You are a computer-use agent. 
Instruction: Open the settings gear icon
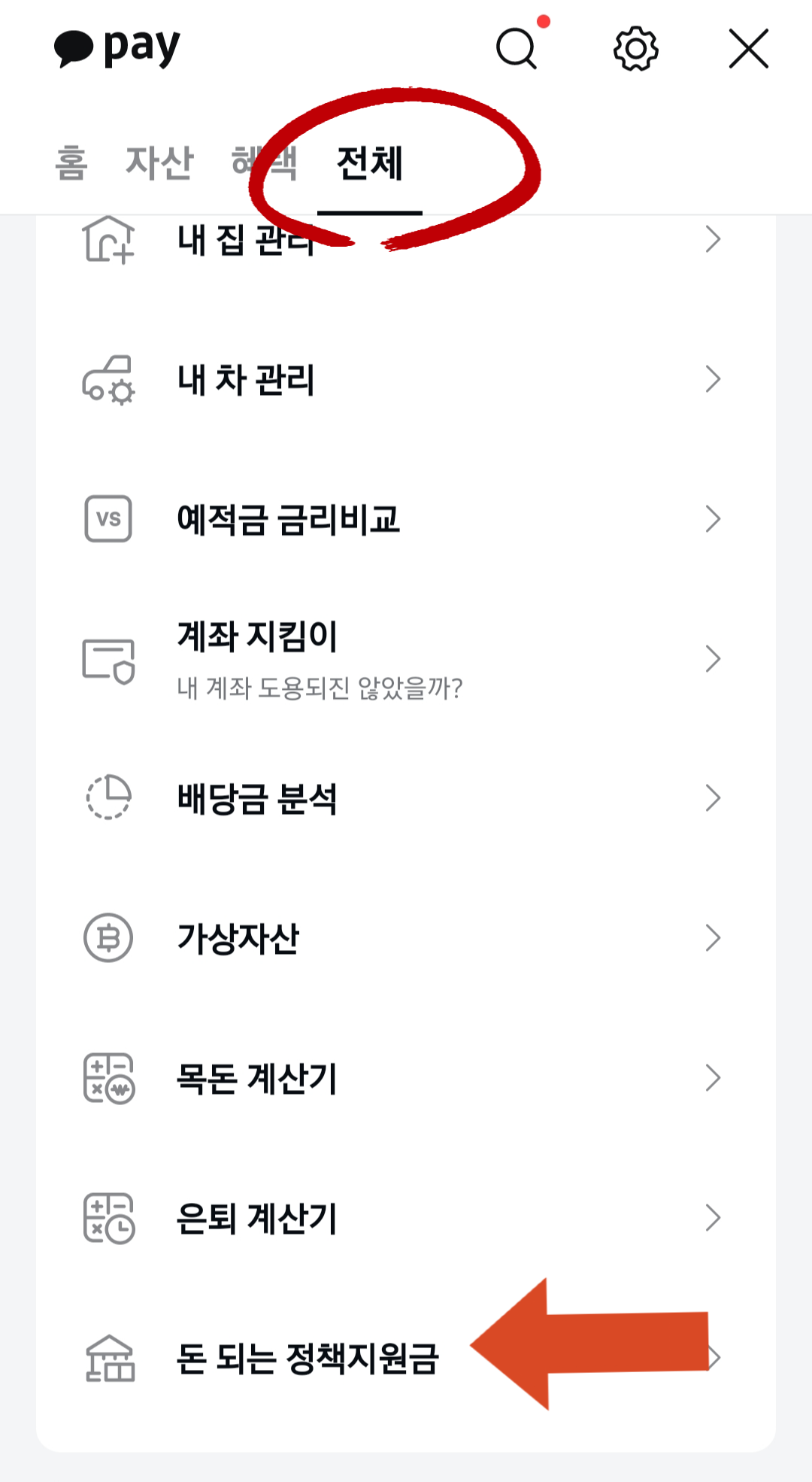[635, 48]
